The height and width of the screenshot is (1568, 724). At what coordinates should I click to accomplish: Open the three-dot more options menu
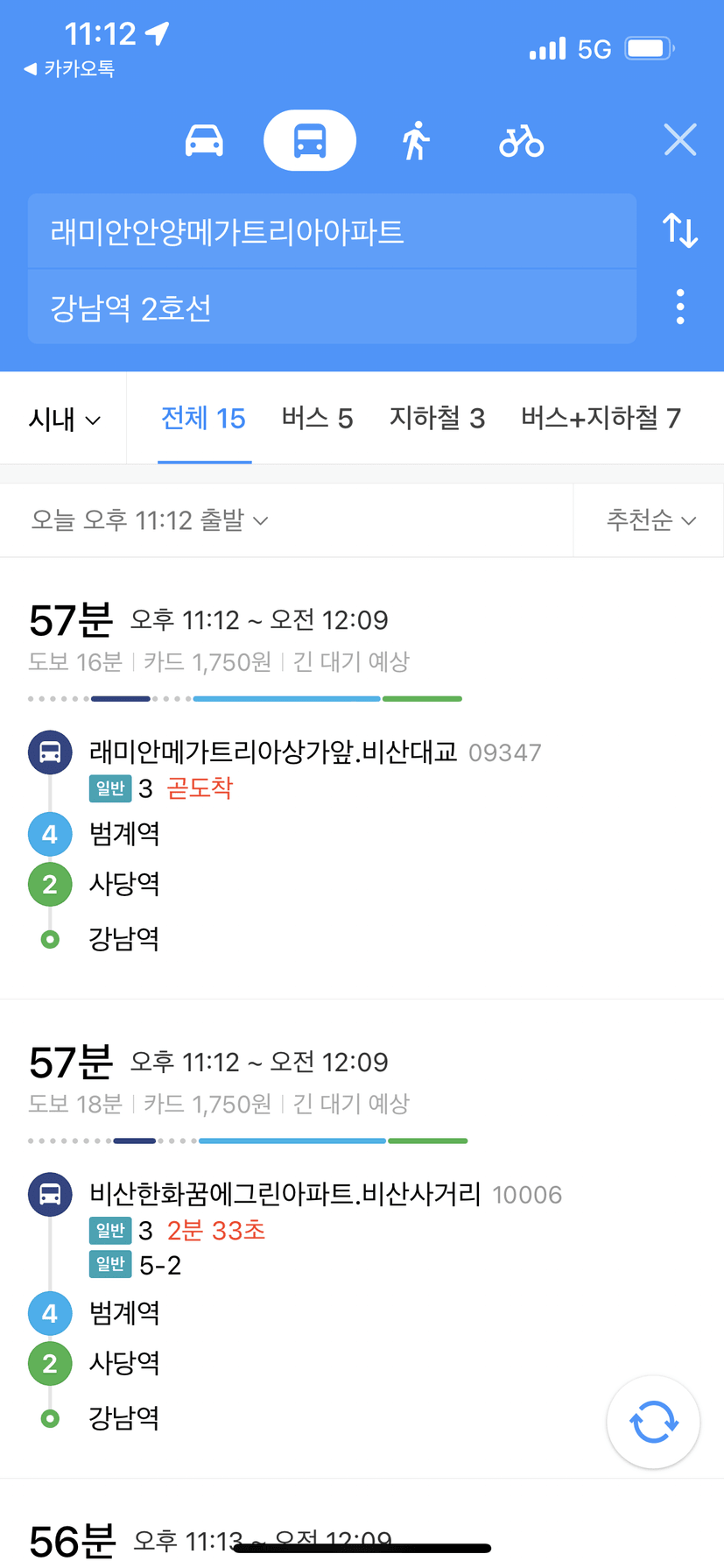tap(680, 307)
